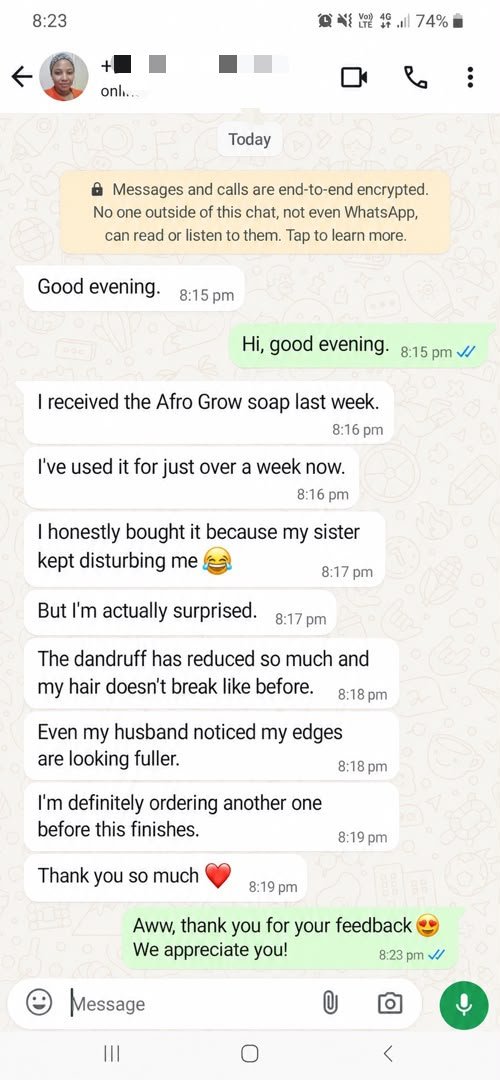Open the emoji picker
Screen dimensions: 500x1080
coord(39,1003)
